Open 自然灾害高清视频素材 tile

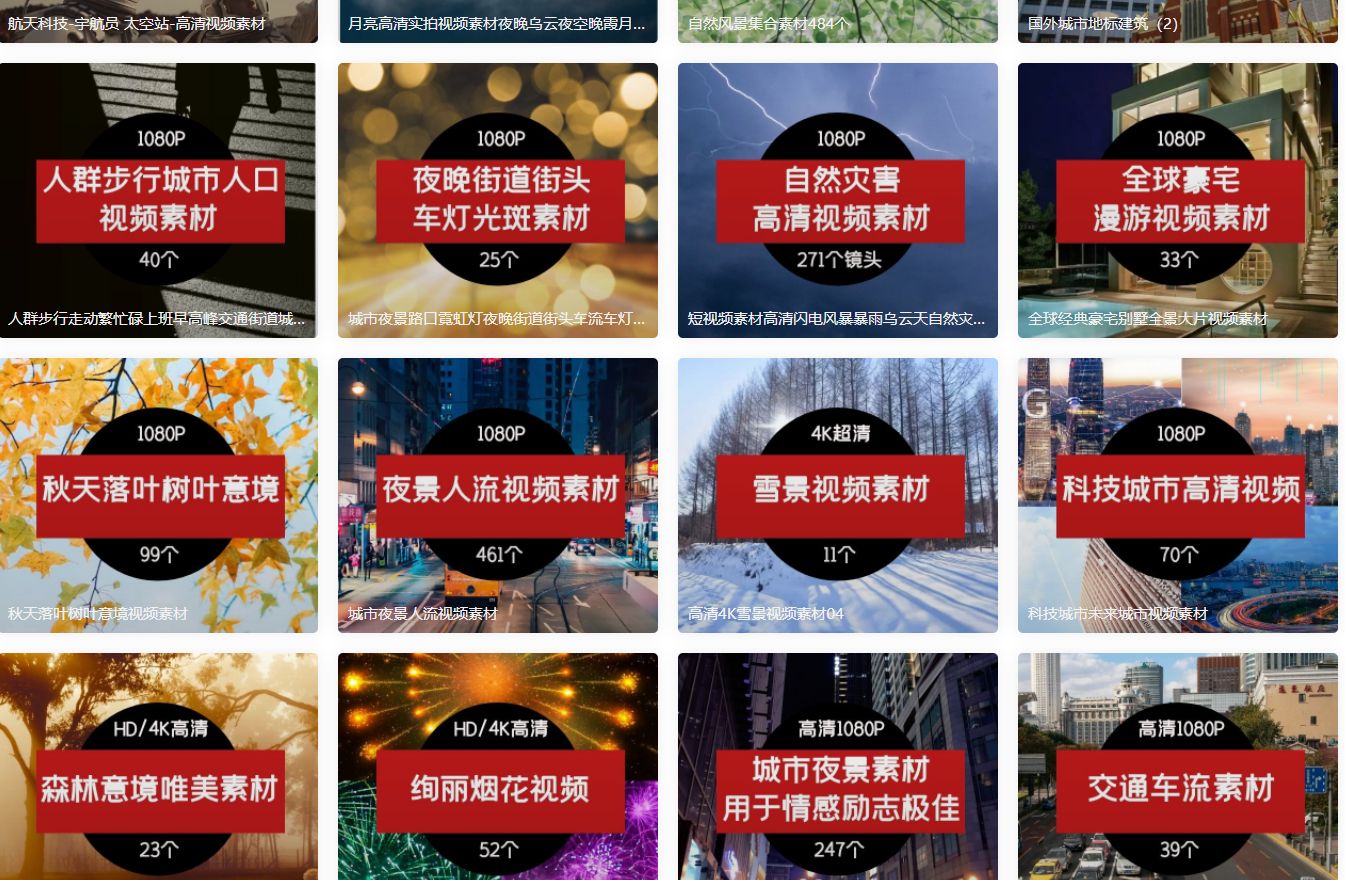tap(838, 200)
